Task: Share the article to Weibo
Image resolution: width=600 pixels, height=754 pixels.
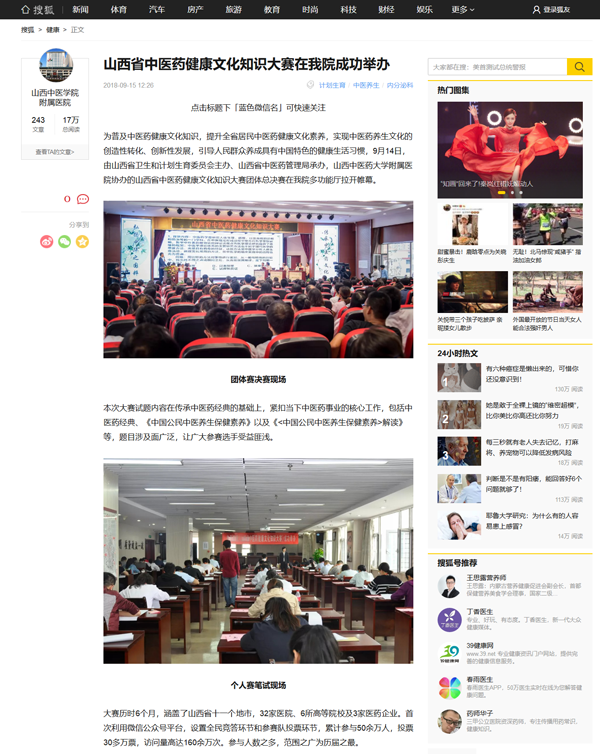Action: 47,241
